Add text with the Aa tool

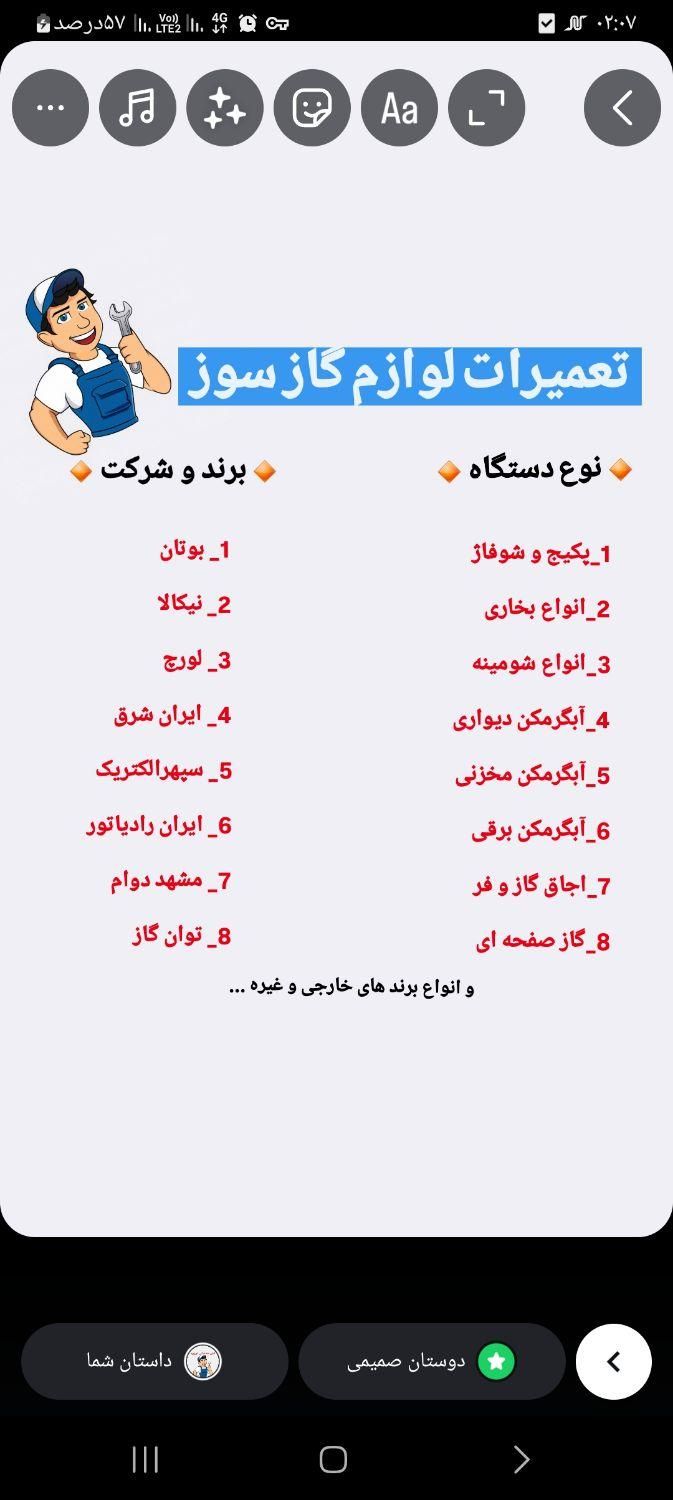tap(399, 108)
